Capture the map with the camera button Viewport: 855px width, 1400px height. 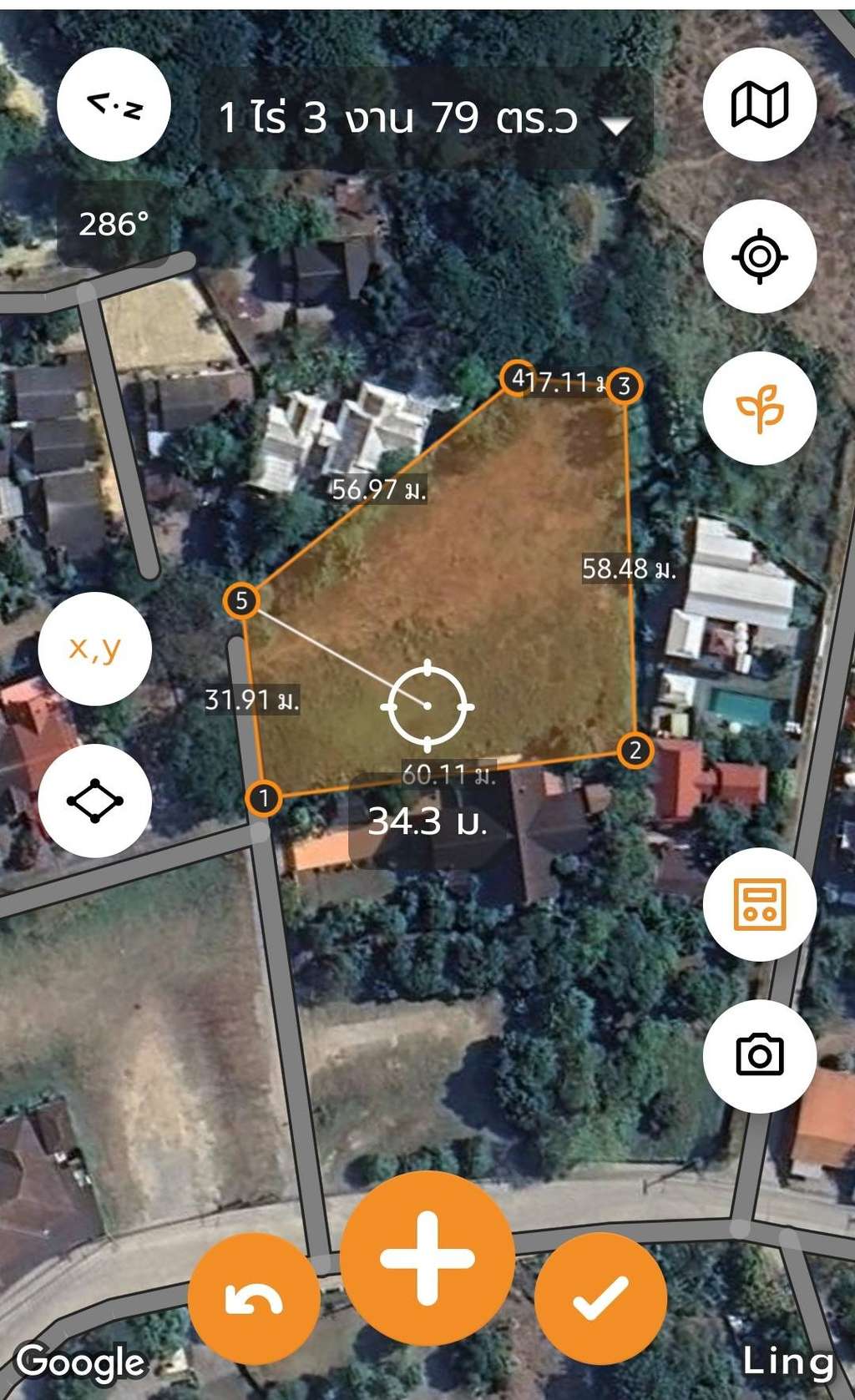point(760,1054)
